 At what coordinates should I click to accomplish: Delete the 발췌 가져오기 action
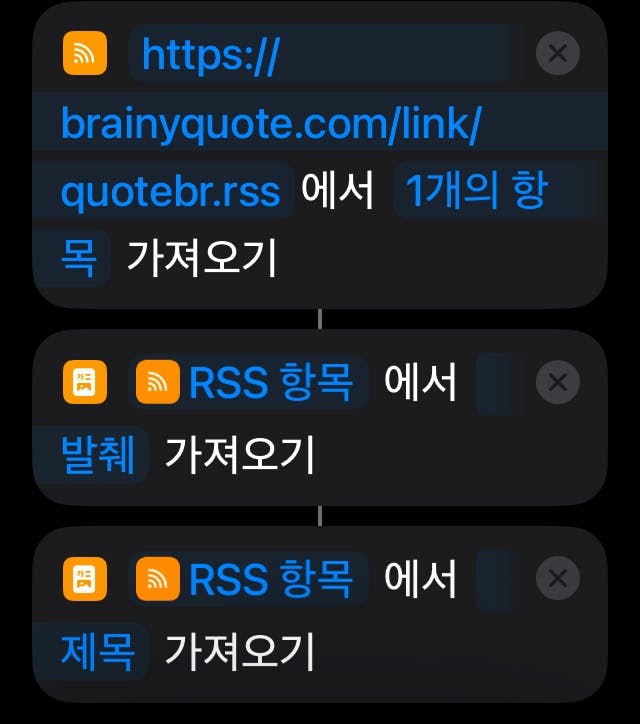[x=558, y=382]
